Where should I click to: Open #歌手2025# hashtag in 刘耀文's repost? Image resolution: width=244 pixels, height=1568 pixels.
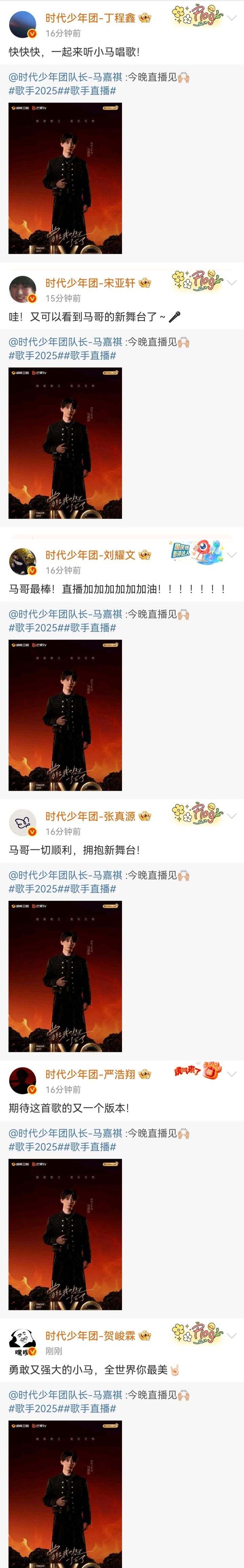(32, 628)
